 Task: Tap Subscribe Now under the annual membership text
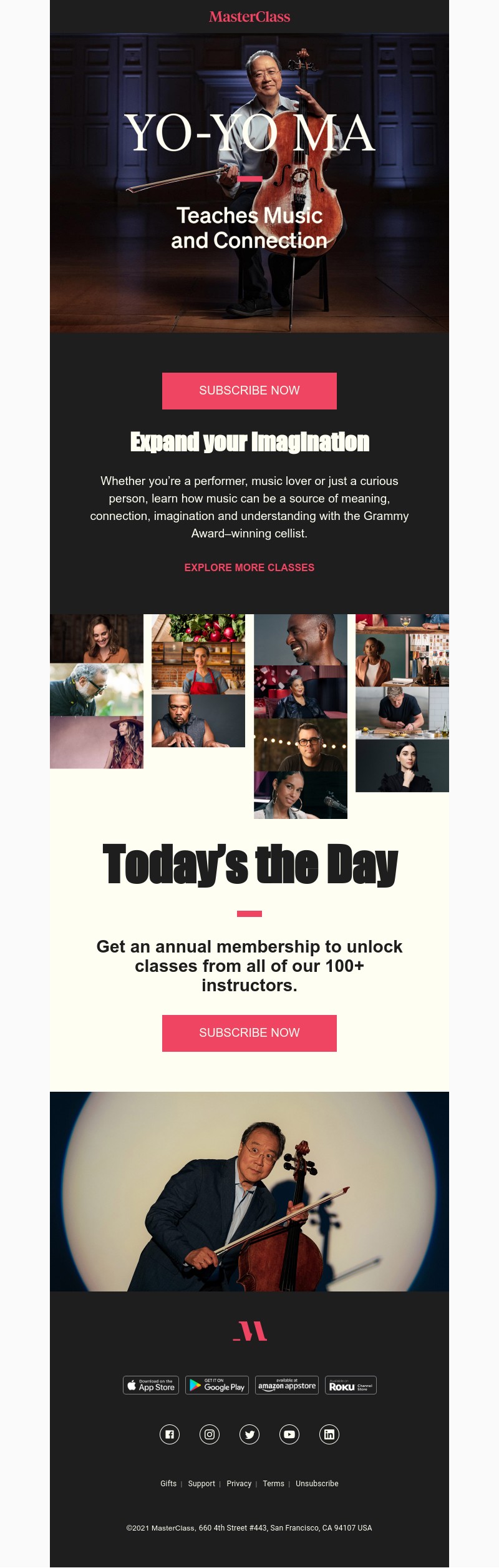pyautogui.click(x=249, y=1033)
